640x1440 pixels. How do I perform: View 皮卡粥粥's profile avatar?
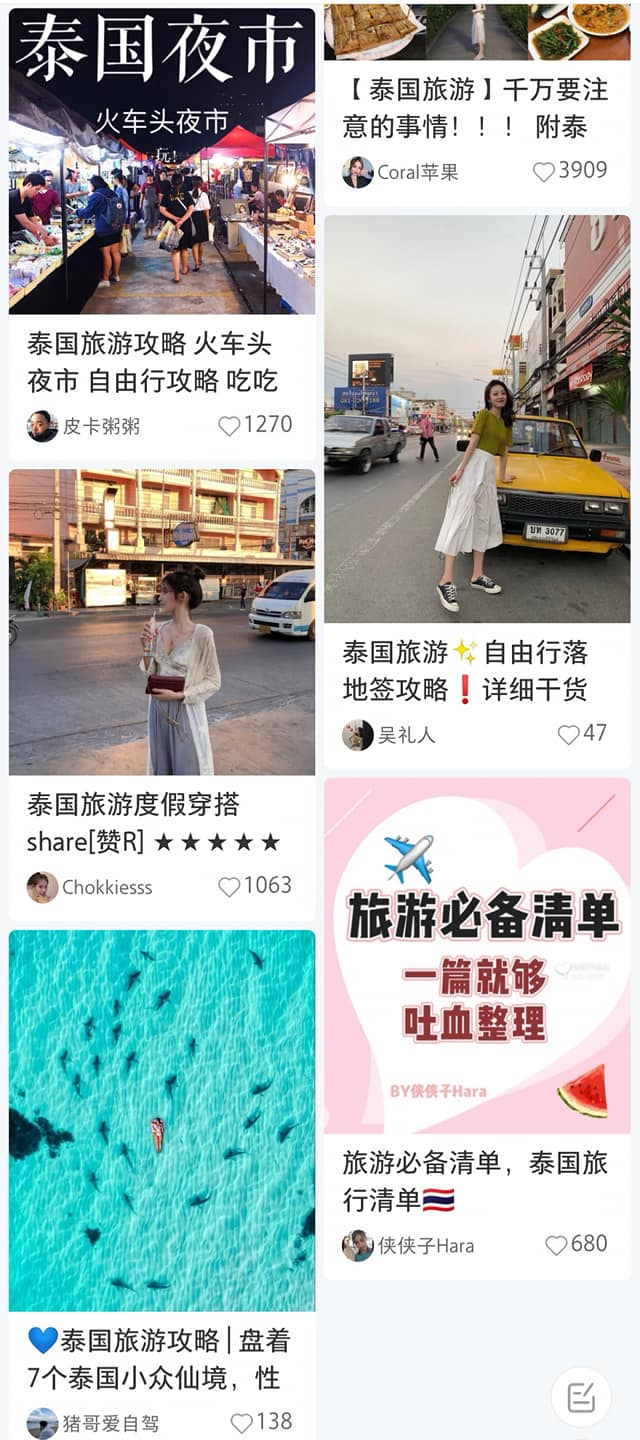(42, 426)
